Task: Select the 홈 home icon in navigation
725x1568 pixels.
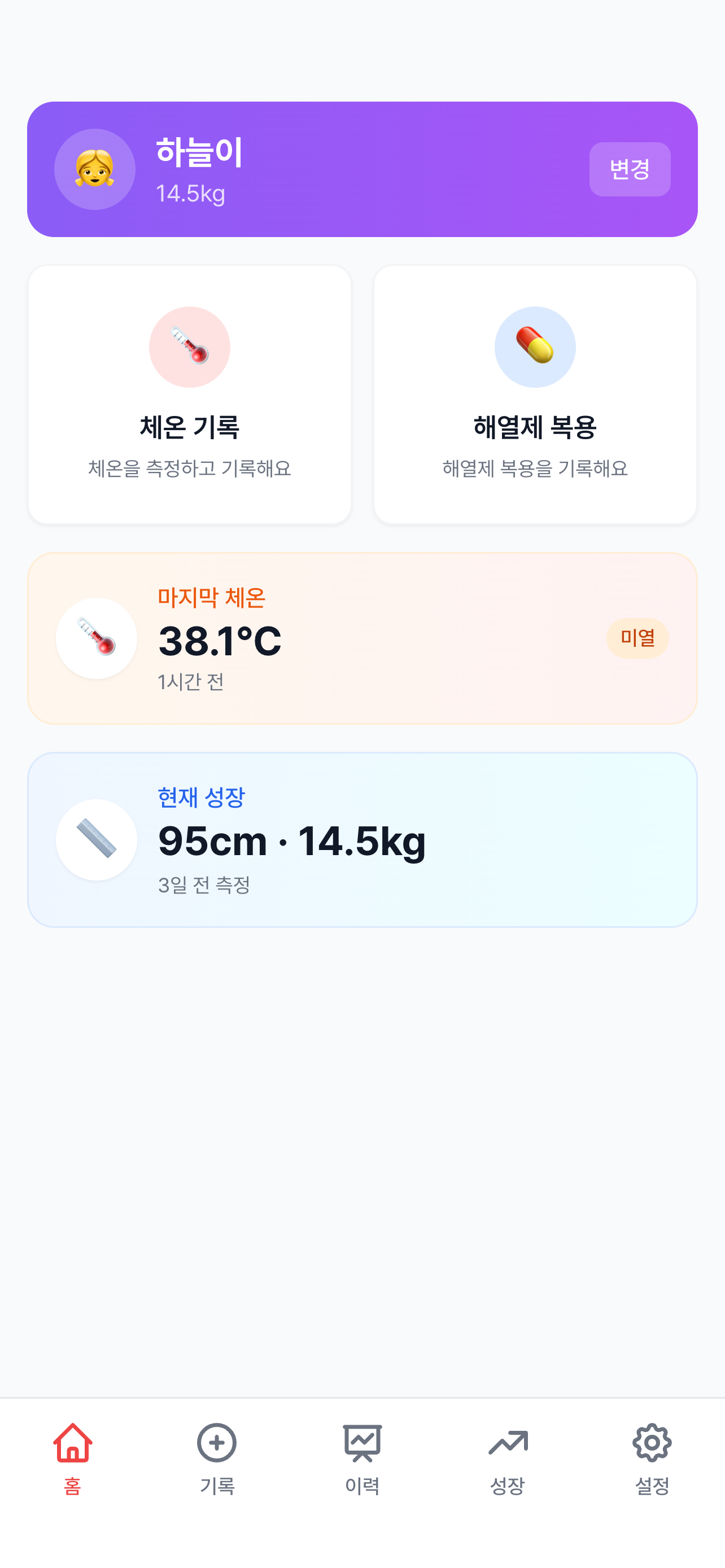Action: (x=72, y=1444)
